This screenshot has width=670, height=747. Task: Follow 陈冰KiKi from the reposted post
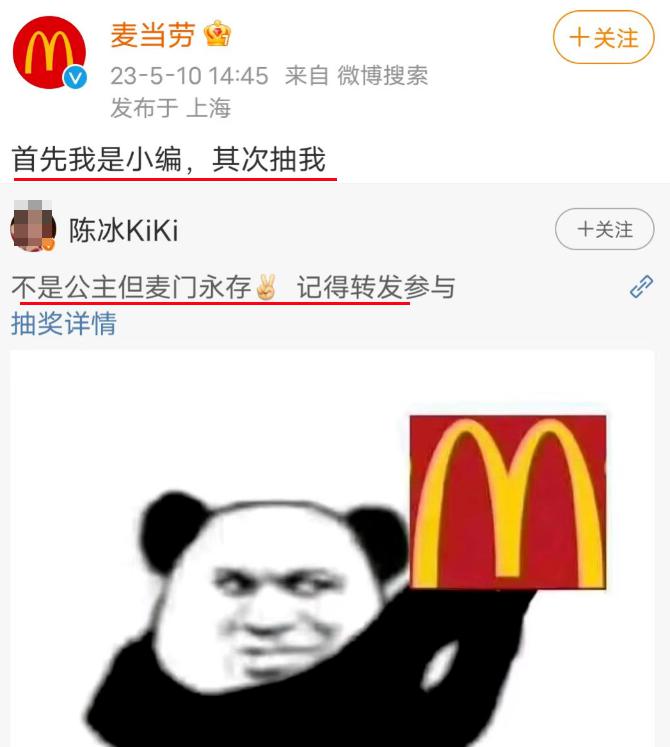tap(604, 230)
